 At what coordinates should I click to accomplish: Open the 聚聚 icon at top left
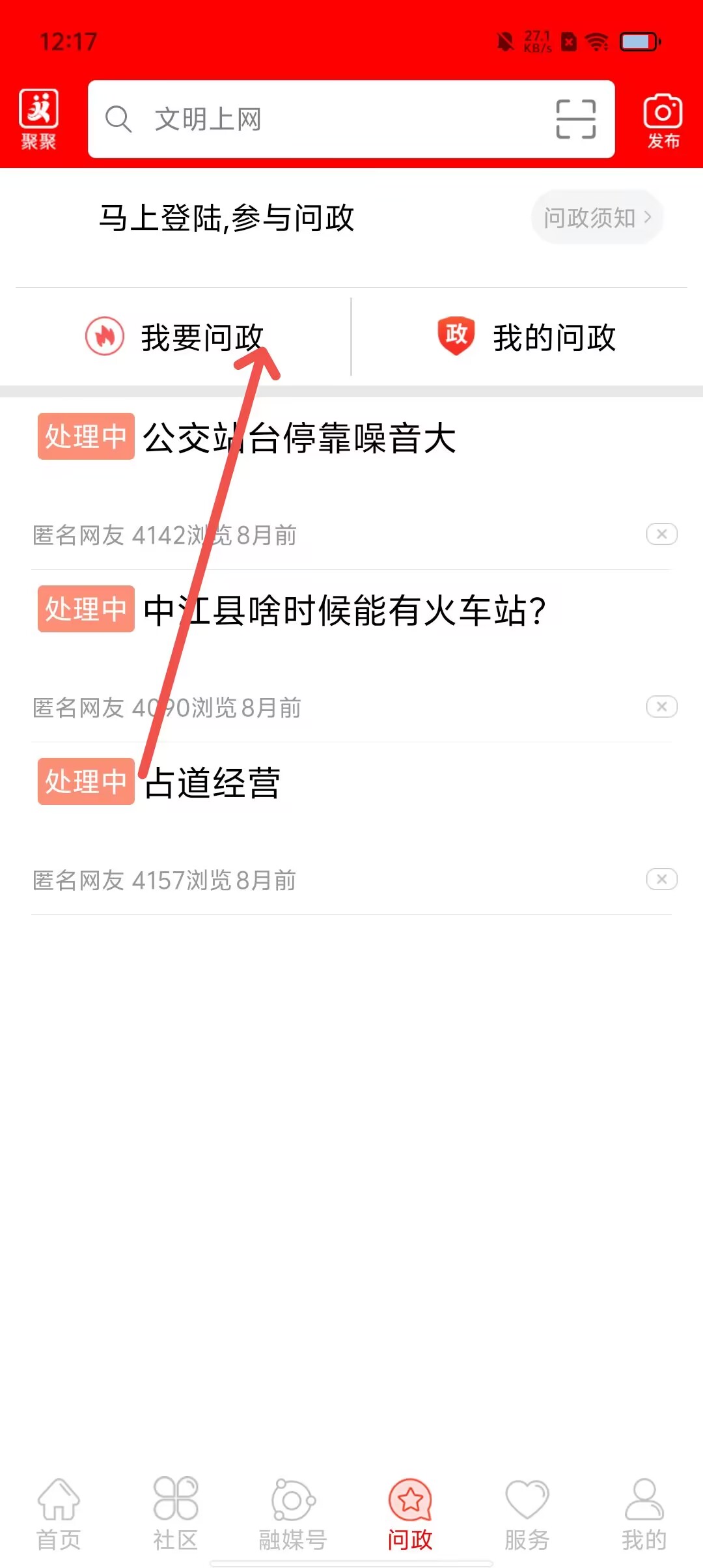point(38,119)
